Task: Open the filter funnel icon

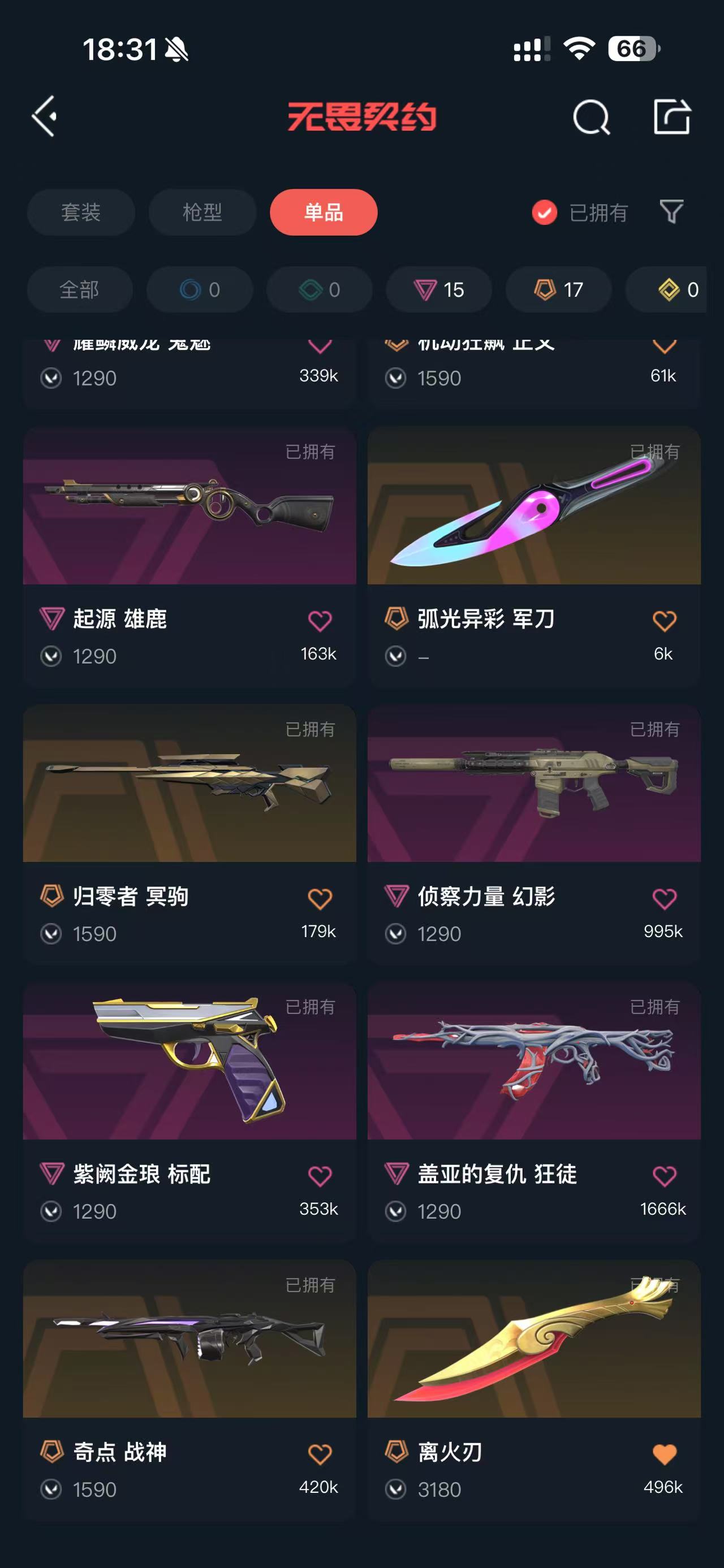Action: point(671,212)
